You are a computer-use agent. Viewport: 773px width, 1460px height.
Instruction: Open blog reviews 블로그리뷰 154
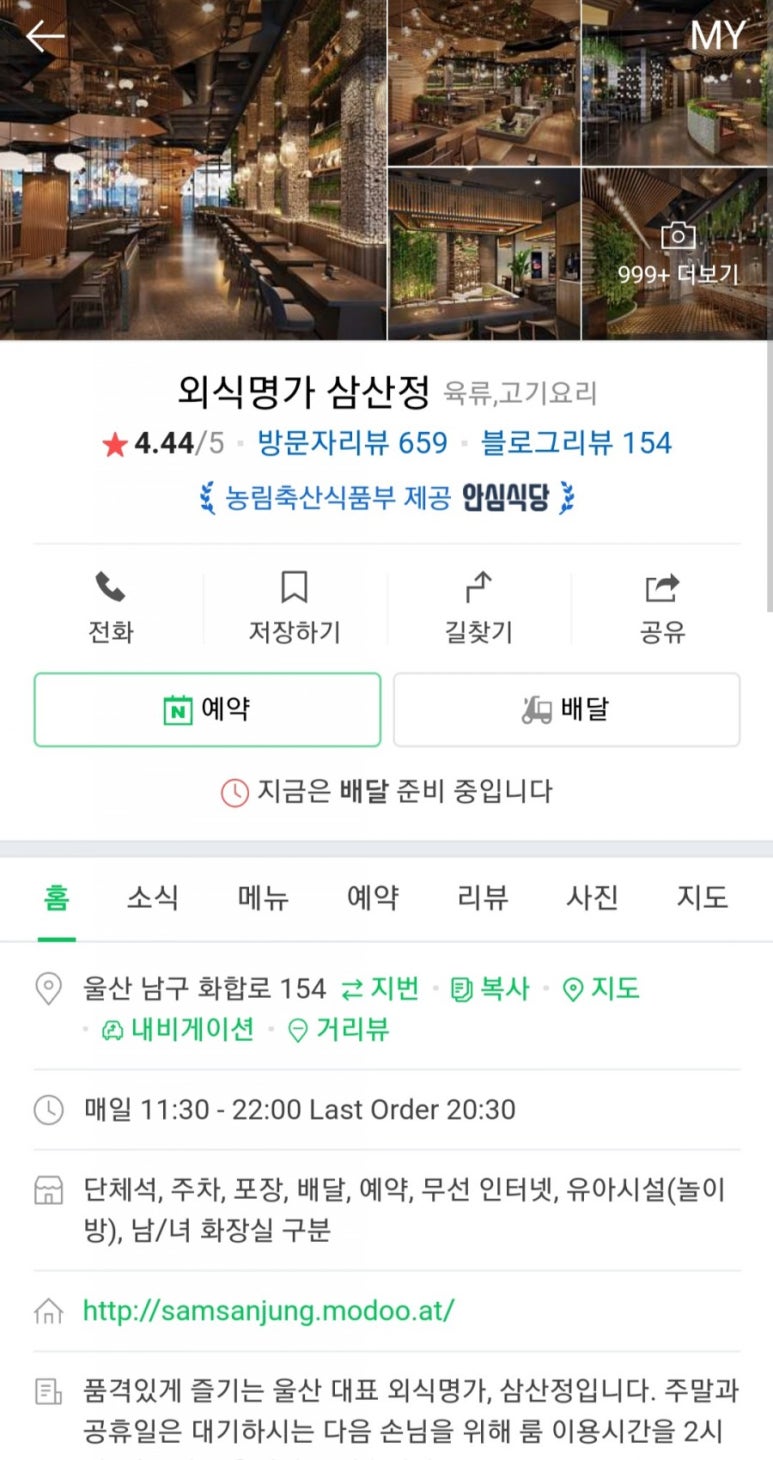point(576,443)
